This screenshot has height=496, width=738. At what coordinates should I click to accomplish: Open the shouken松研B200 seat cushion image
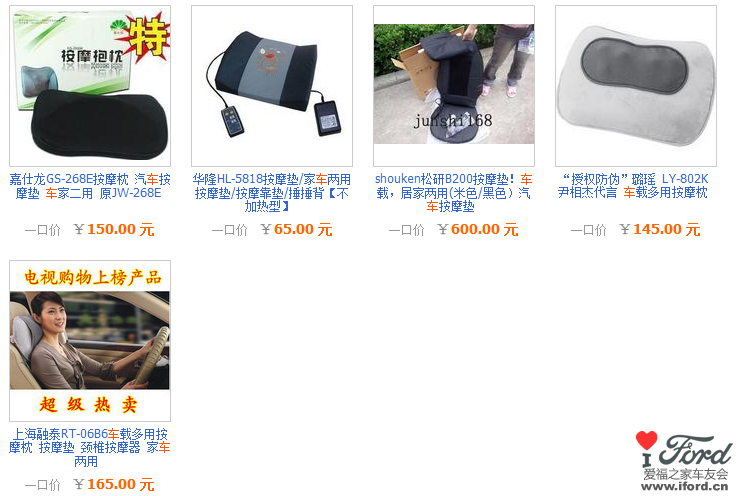tap(454, 86)
